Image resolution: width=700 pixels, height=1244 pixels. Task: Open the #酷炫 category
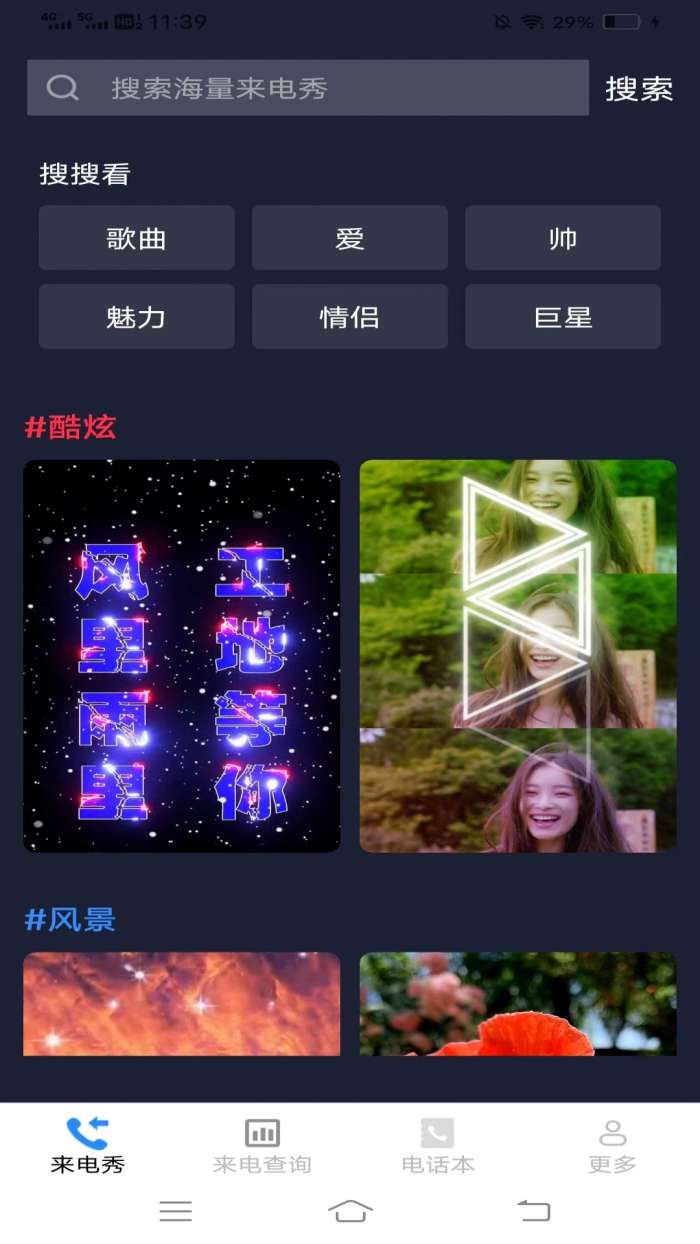pyautogui.click(x=70, y=428)
